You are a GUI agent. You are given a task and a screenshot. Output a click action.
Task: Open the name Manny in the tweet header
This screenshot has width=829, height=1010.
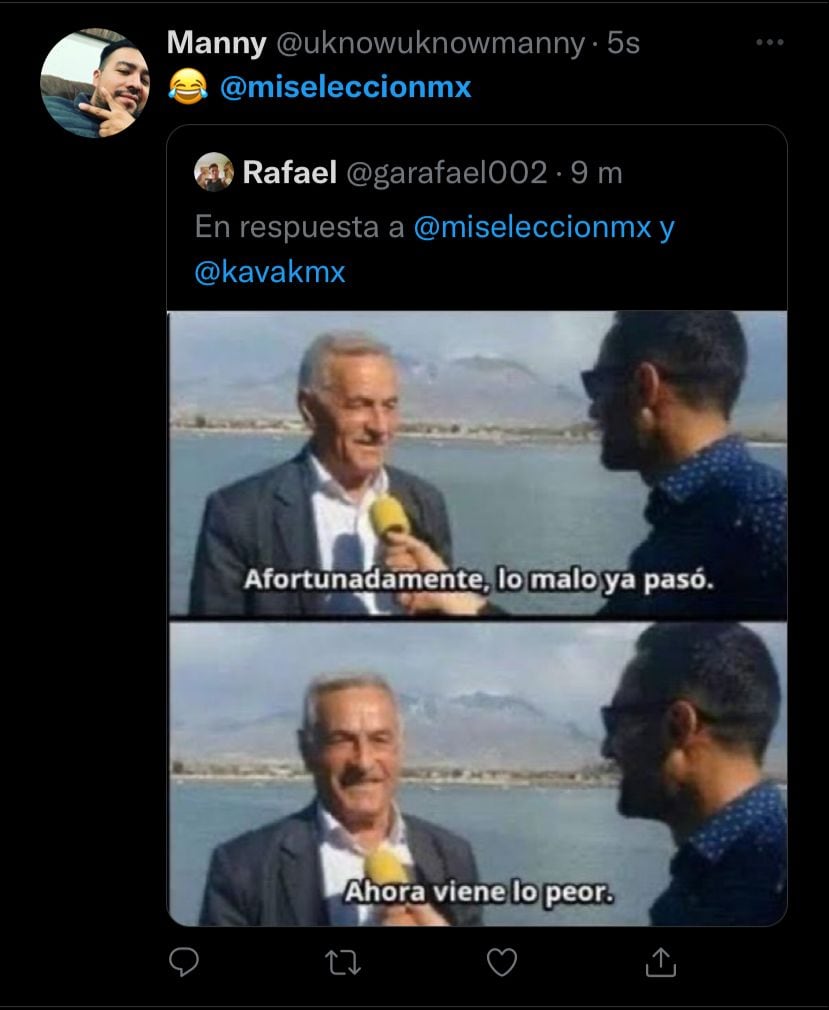[x=216, y=43]
